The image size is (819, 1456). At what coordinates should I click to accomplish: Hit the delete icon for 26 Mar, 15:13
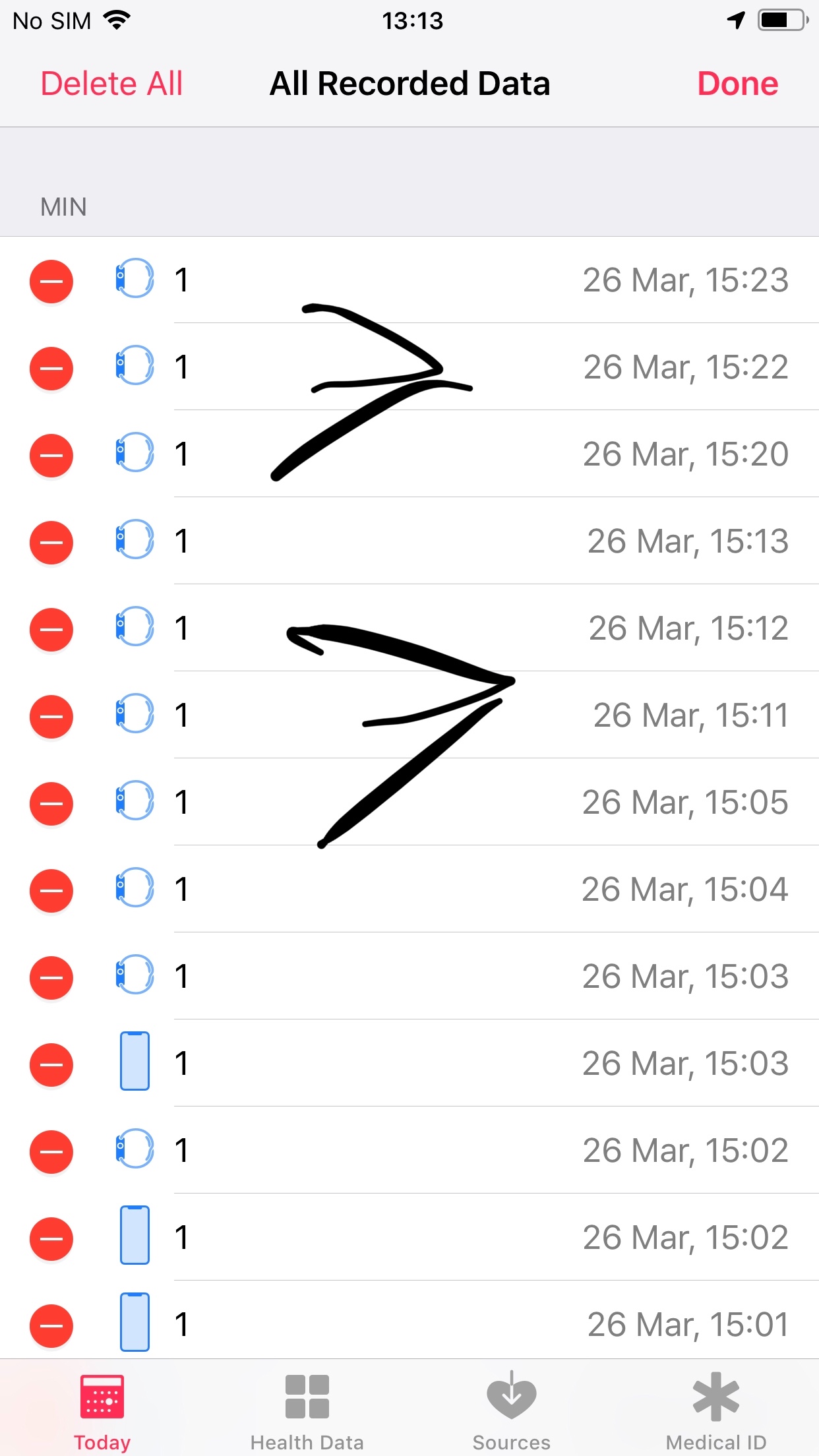[x=51, y=542]
